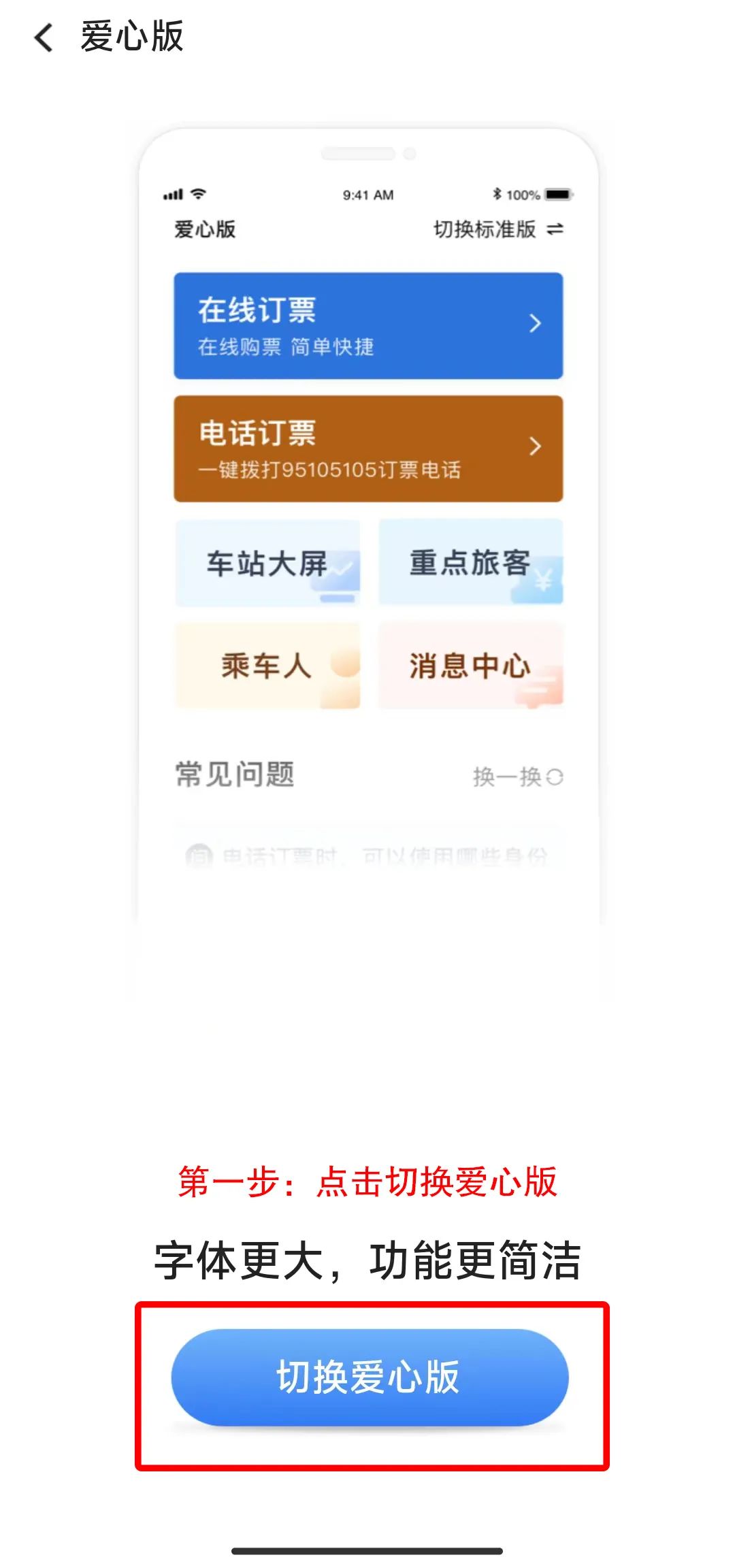Image resolution: width=735 pixels, height=1568 pixels.
Task: Tap the 切换爱心版 button
Action: (x=369, y=1377)
